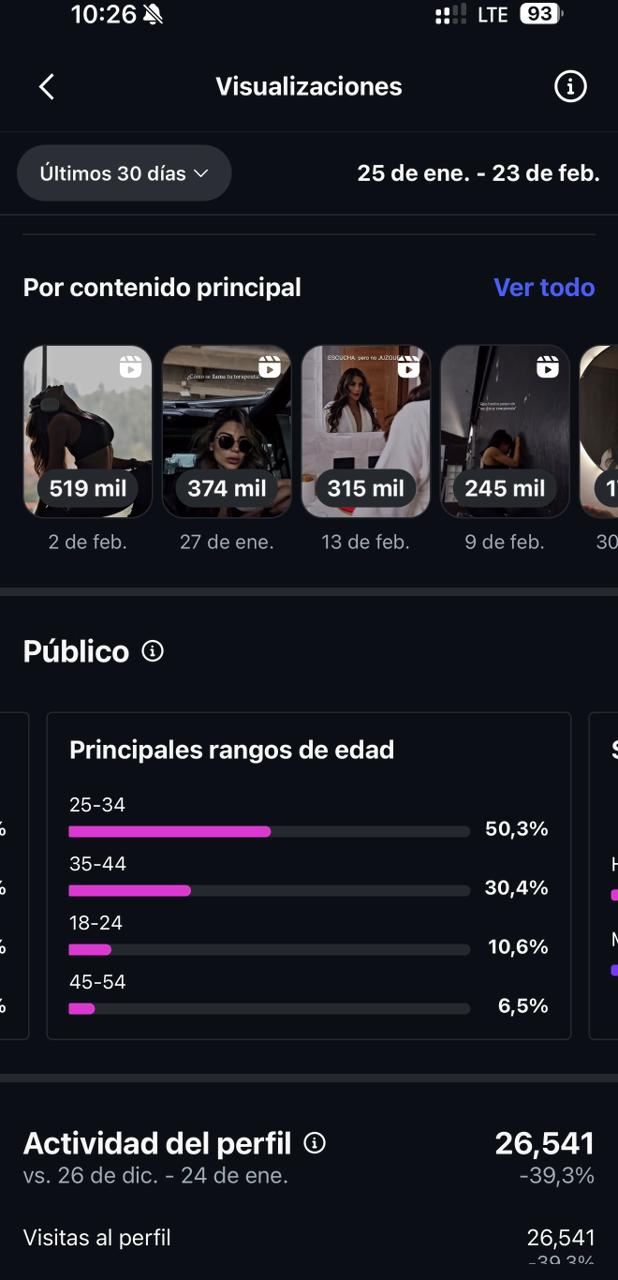Open the info icon in the header
618x1280 pixels.
[x=570, y=87]
